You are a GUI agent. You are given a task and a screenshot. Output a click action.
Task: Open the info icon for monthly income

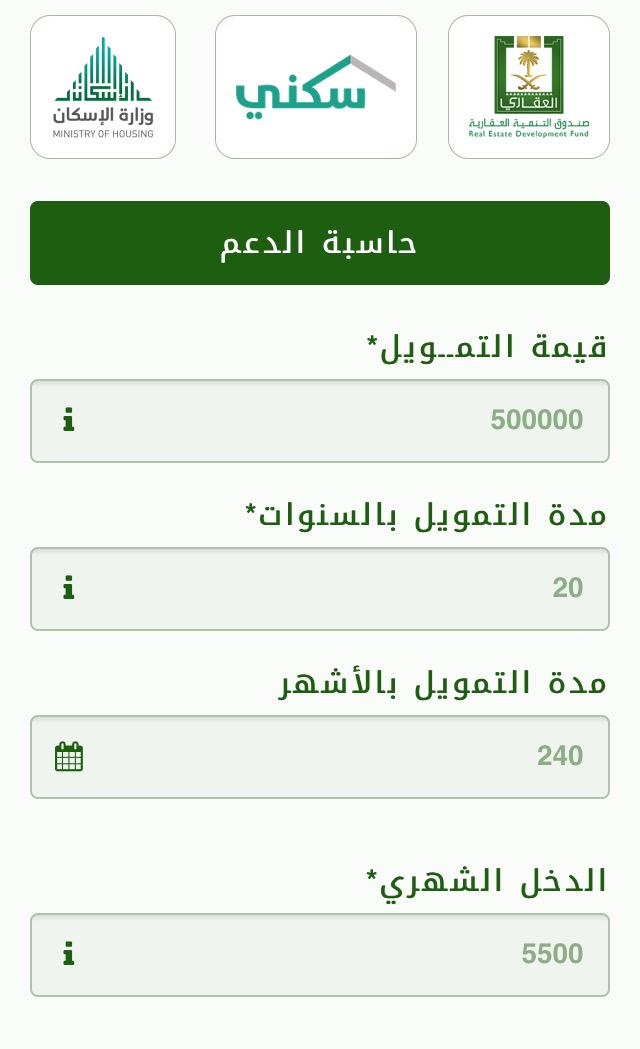point(68,954)
